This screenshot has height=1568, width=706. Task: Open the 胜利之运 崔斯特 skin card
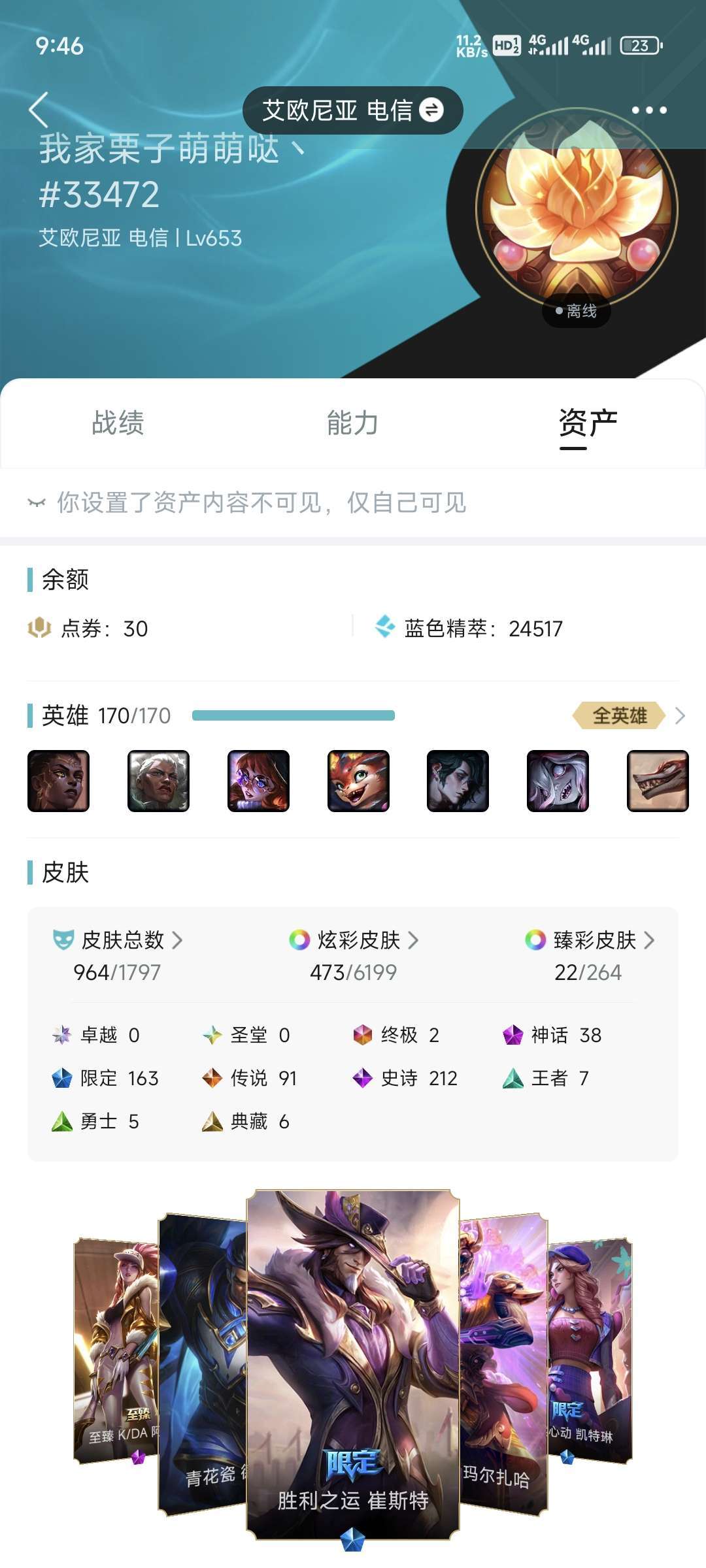tap(353, 1364)
